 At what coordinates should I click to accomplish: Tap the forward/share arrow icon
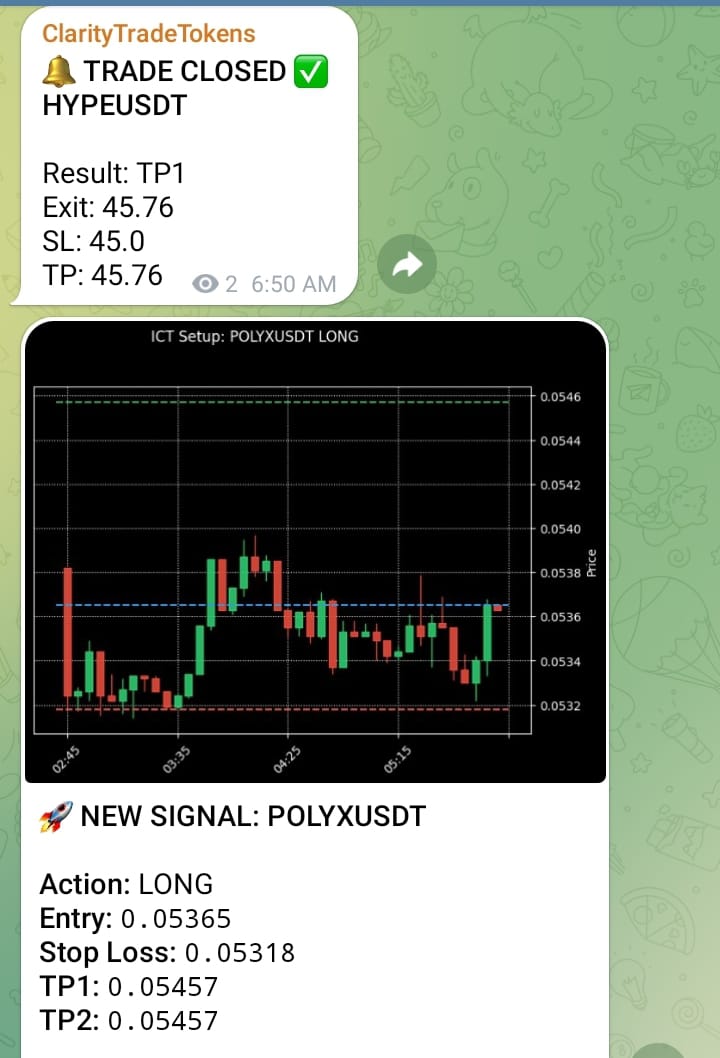(x=407, y=264)
